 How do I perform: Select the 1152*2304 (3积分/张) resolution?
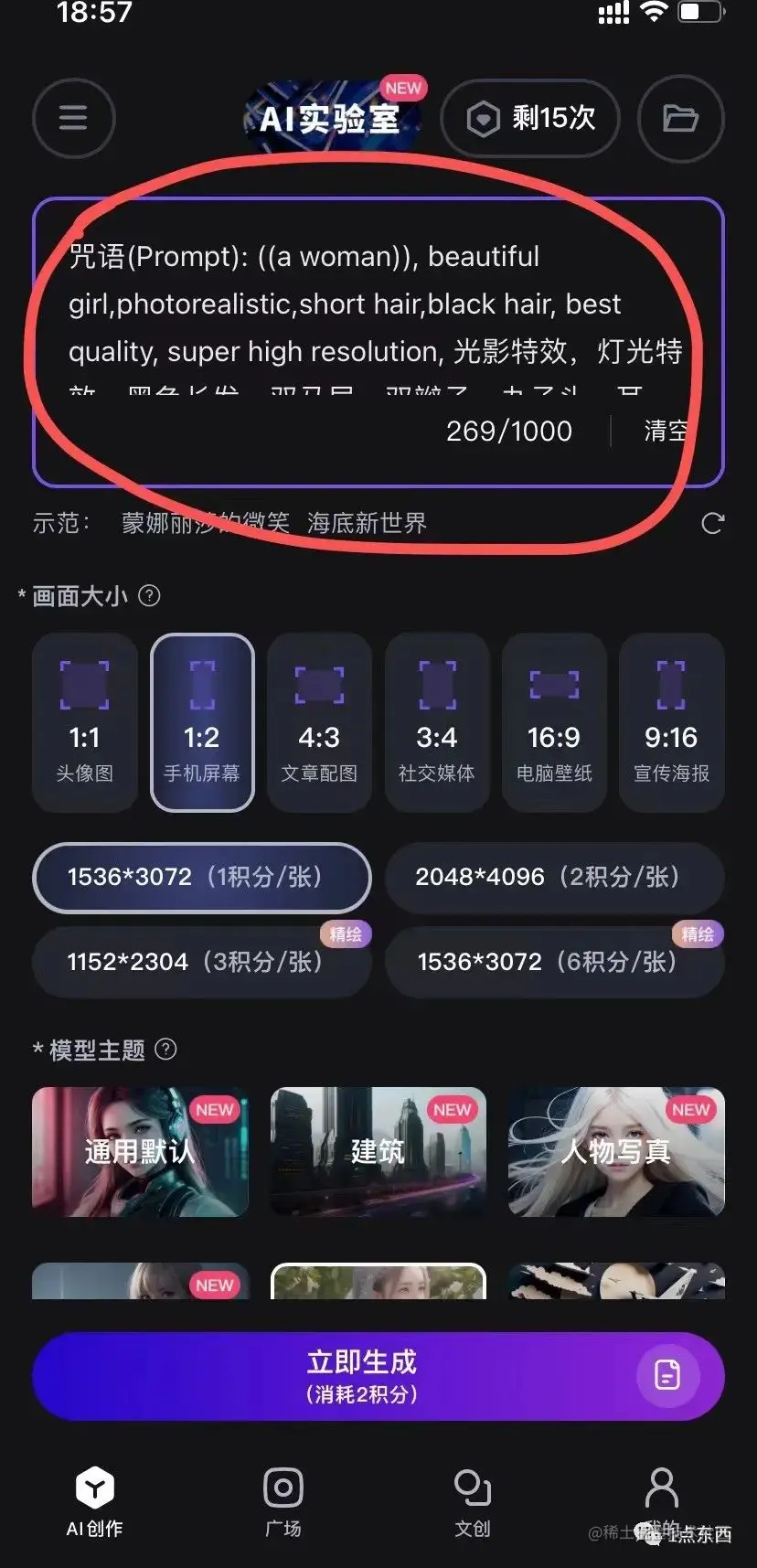click(201, 962)
